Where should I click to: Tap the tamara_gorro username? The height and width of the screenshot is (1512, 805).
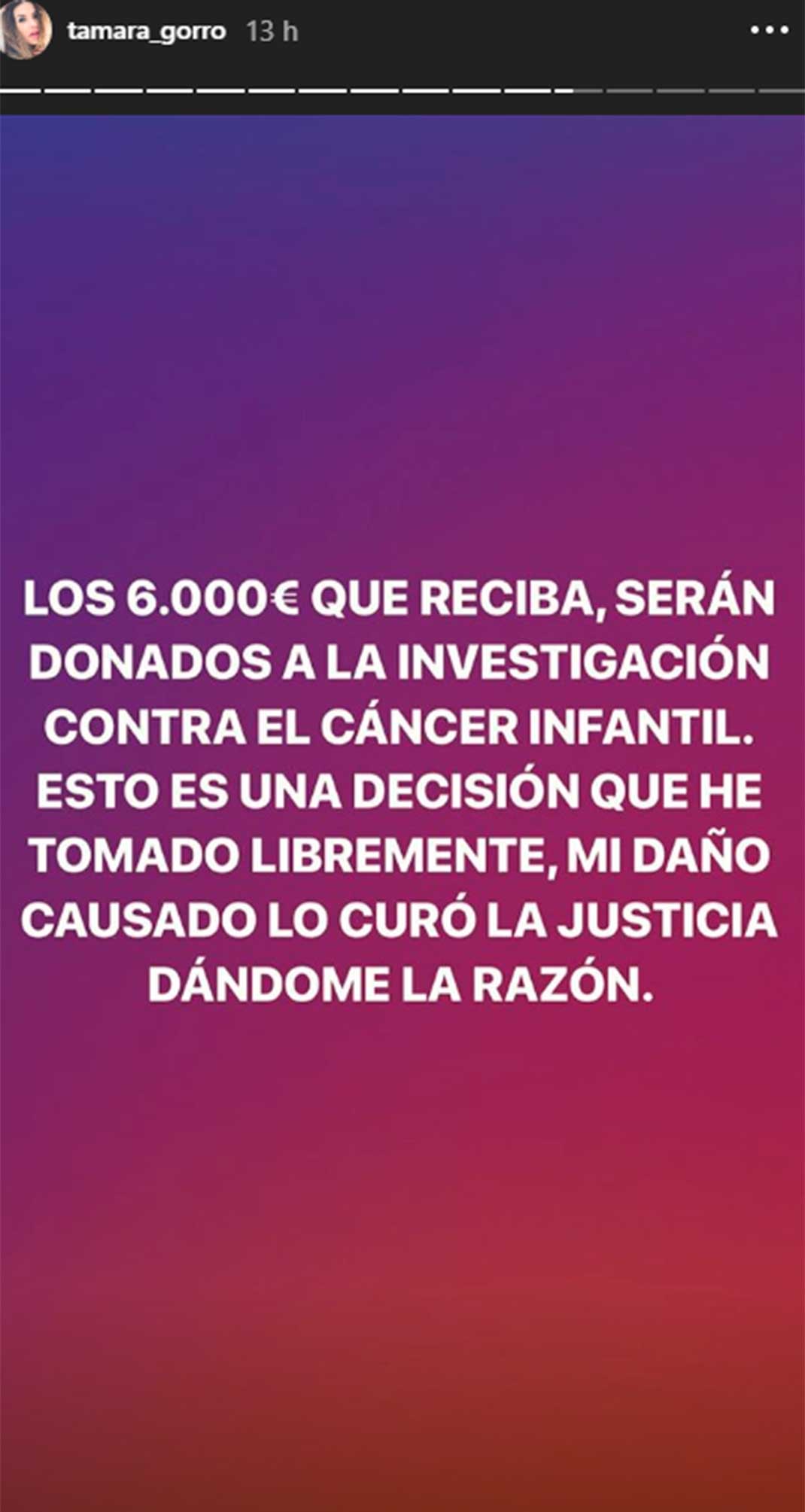coord(146,32)
